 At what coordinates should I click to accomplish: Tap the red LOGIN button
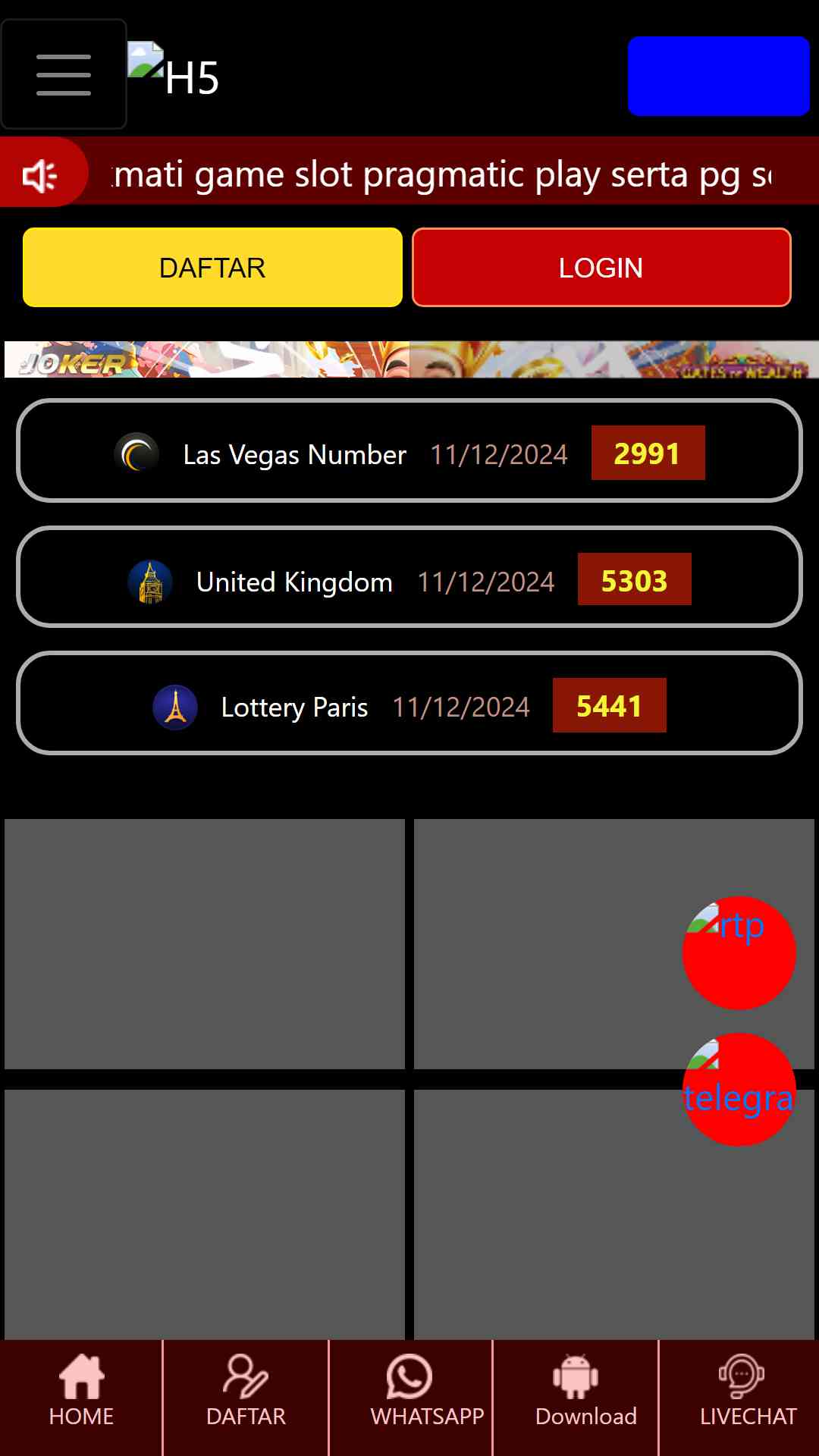[601, 267]
